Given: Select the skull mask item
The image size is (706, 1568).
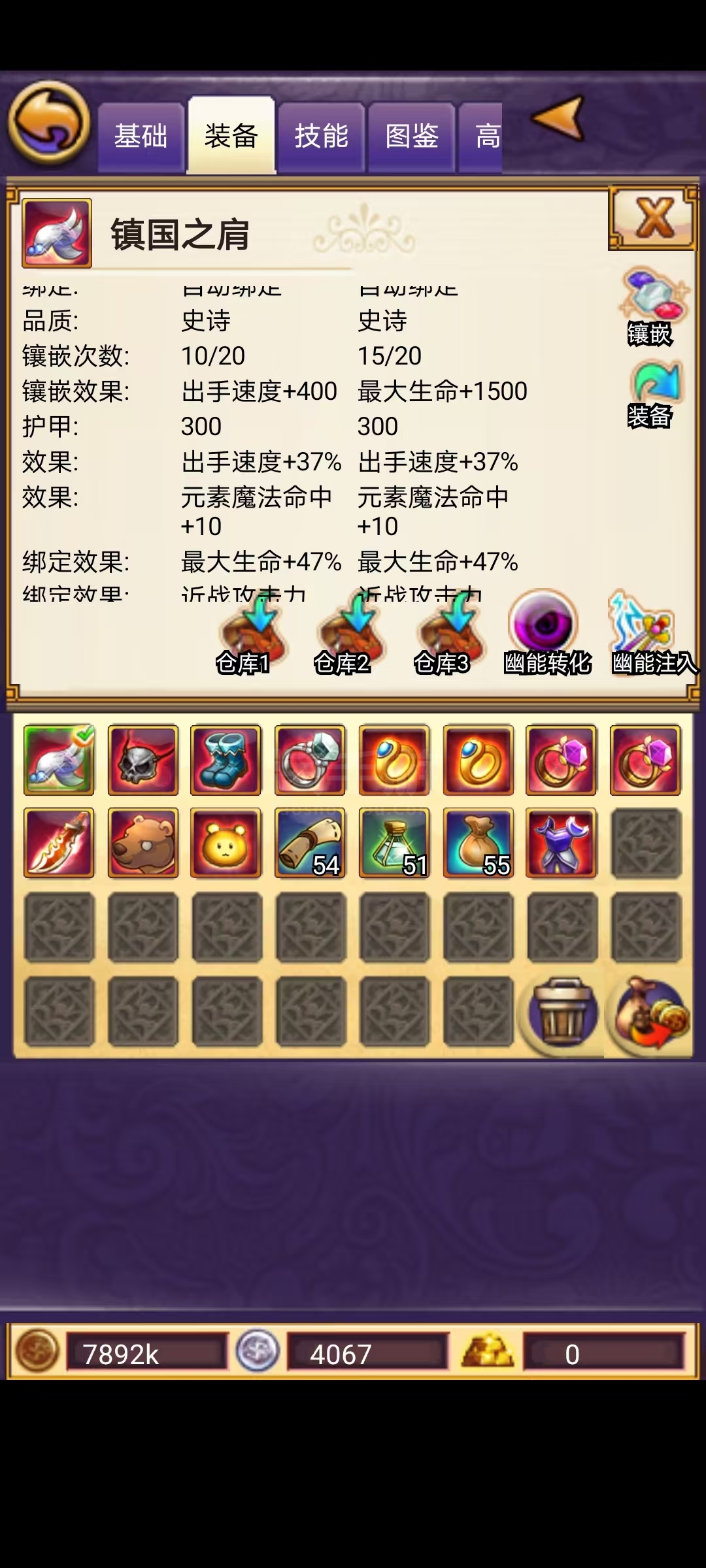Looking at the screenshot, I should pos(143,760).
